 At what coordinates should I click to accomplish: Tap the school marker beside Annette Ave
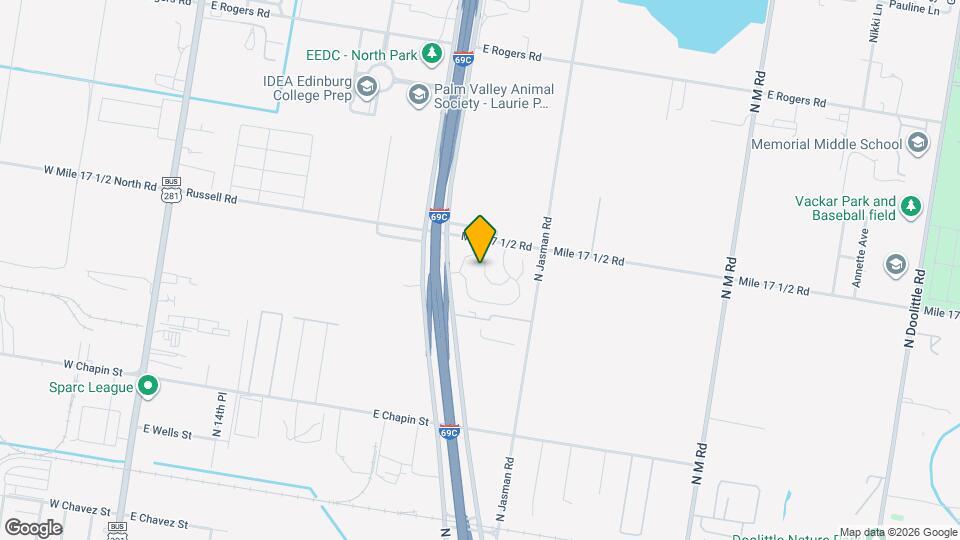click(x=895, y=265)
